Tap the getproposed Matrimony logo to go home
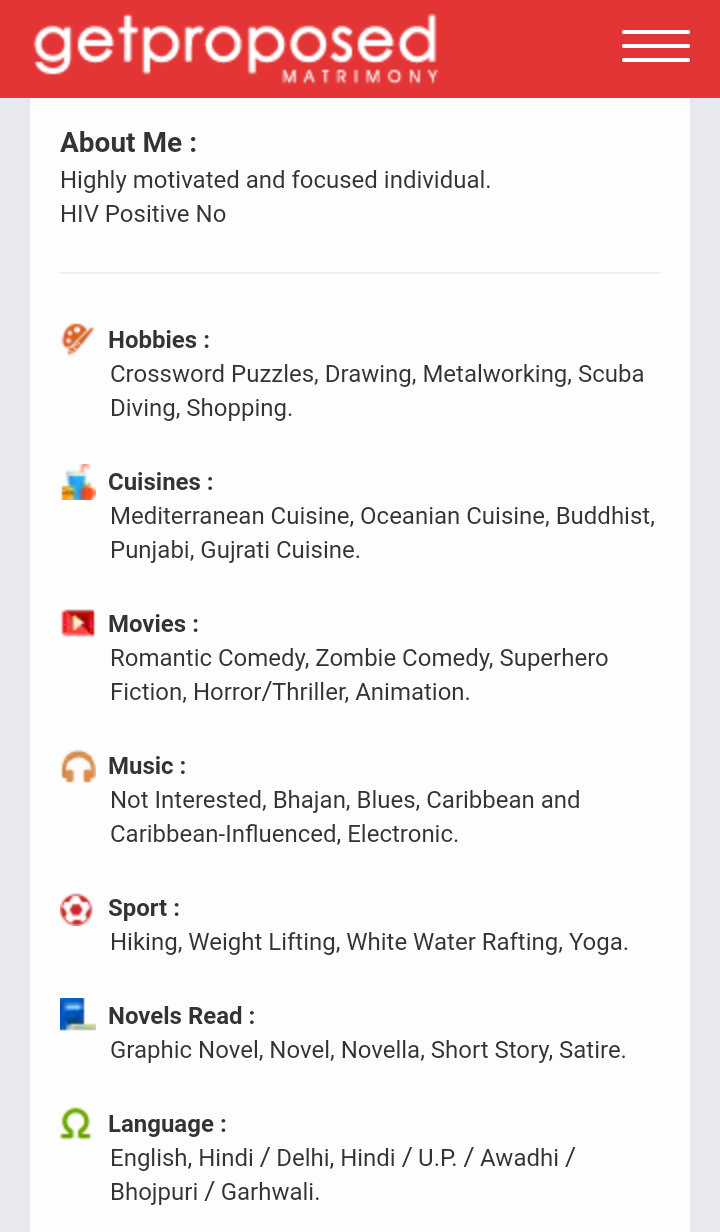Image resolution: width=720 pixels, height=1232 pixels. click(236, 47)
